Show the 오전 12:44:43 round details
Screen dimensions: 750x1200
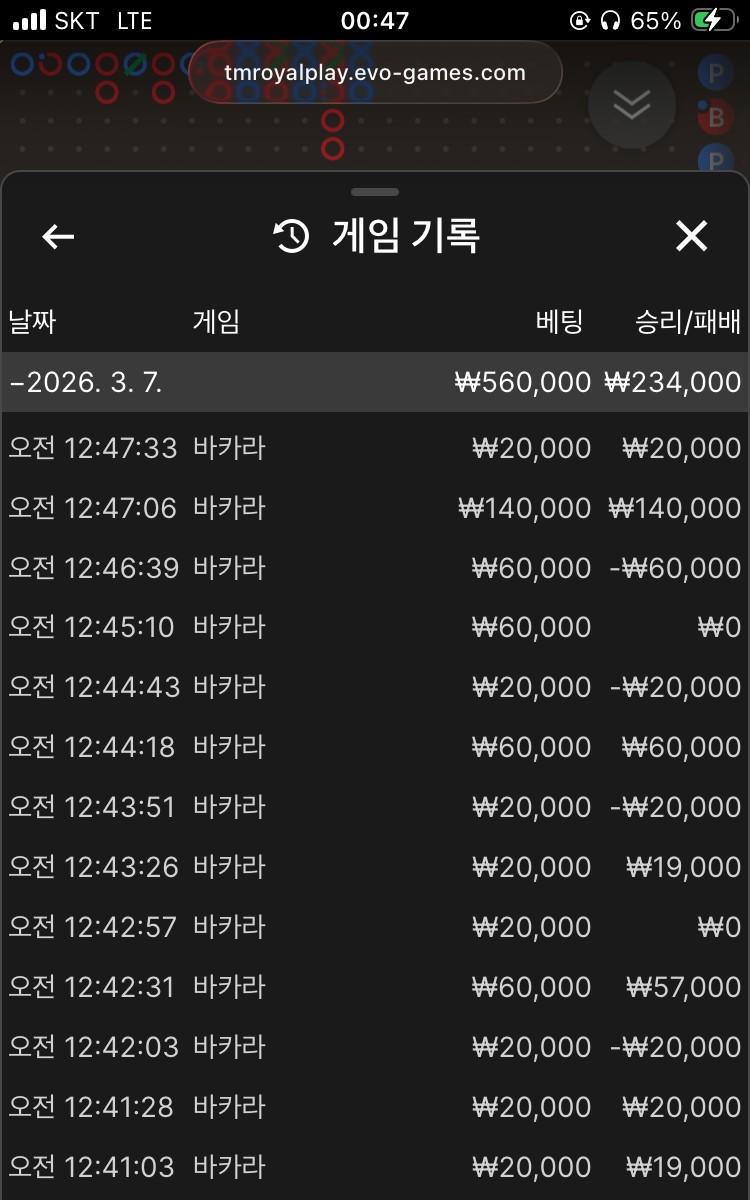point(375,688)
